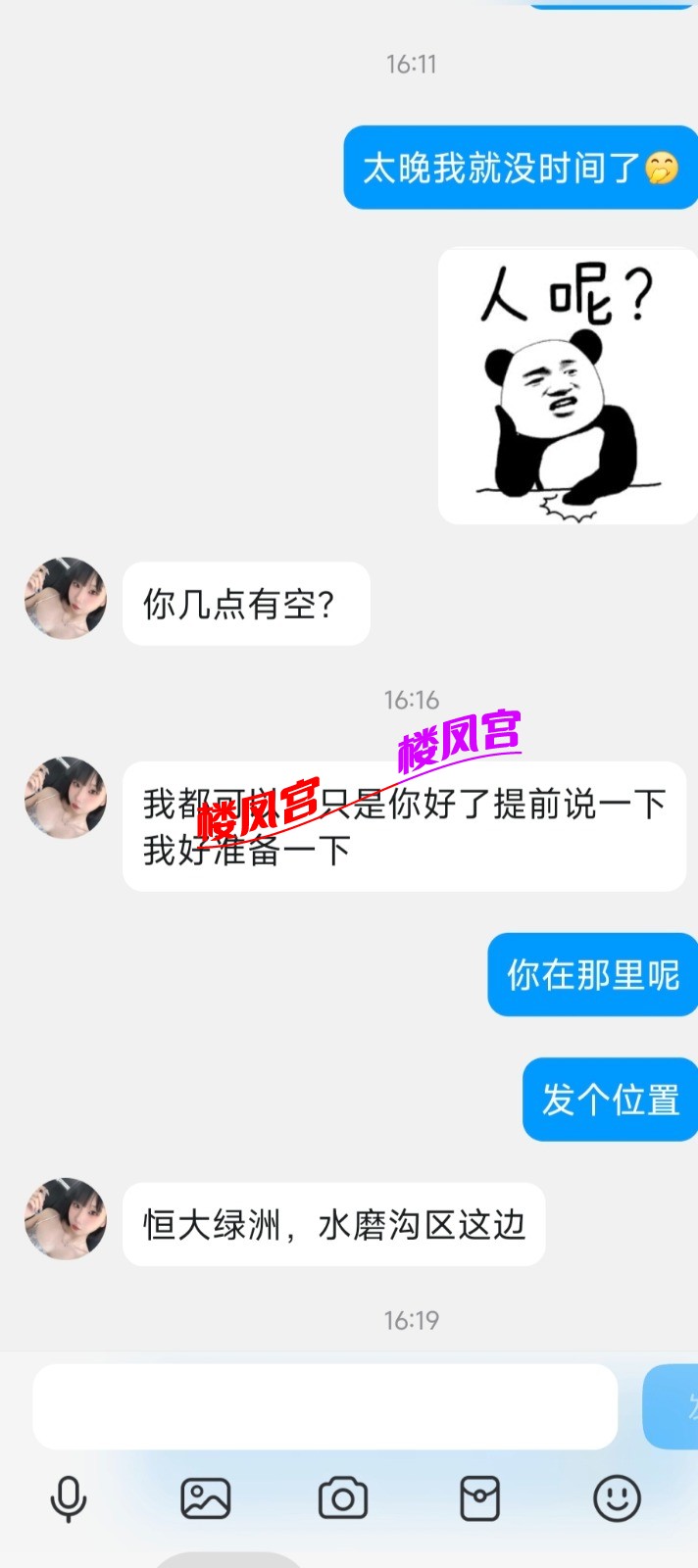Open the image gallery picker icon
Screen dimensions: 698x1568
click(206, 1498)
